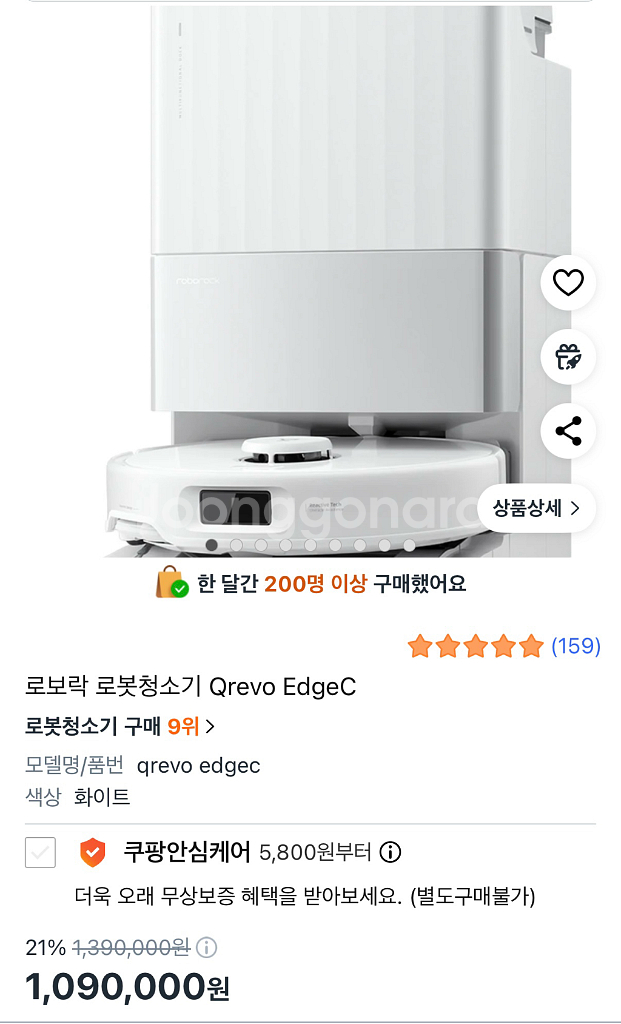Show info about the 1,390,000원 original price
The image size is (621, 1024).
tap(207, 947)
